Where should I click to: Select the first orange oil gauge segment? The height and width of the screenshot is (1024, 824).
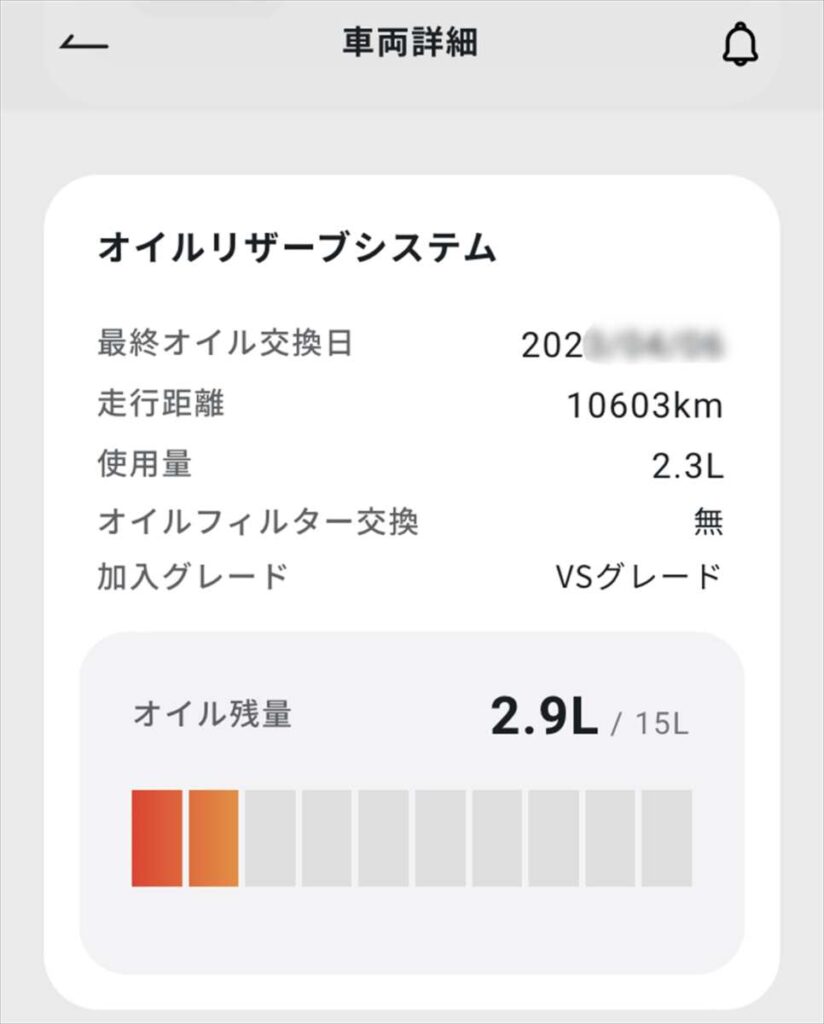(157, 838)
